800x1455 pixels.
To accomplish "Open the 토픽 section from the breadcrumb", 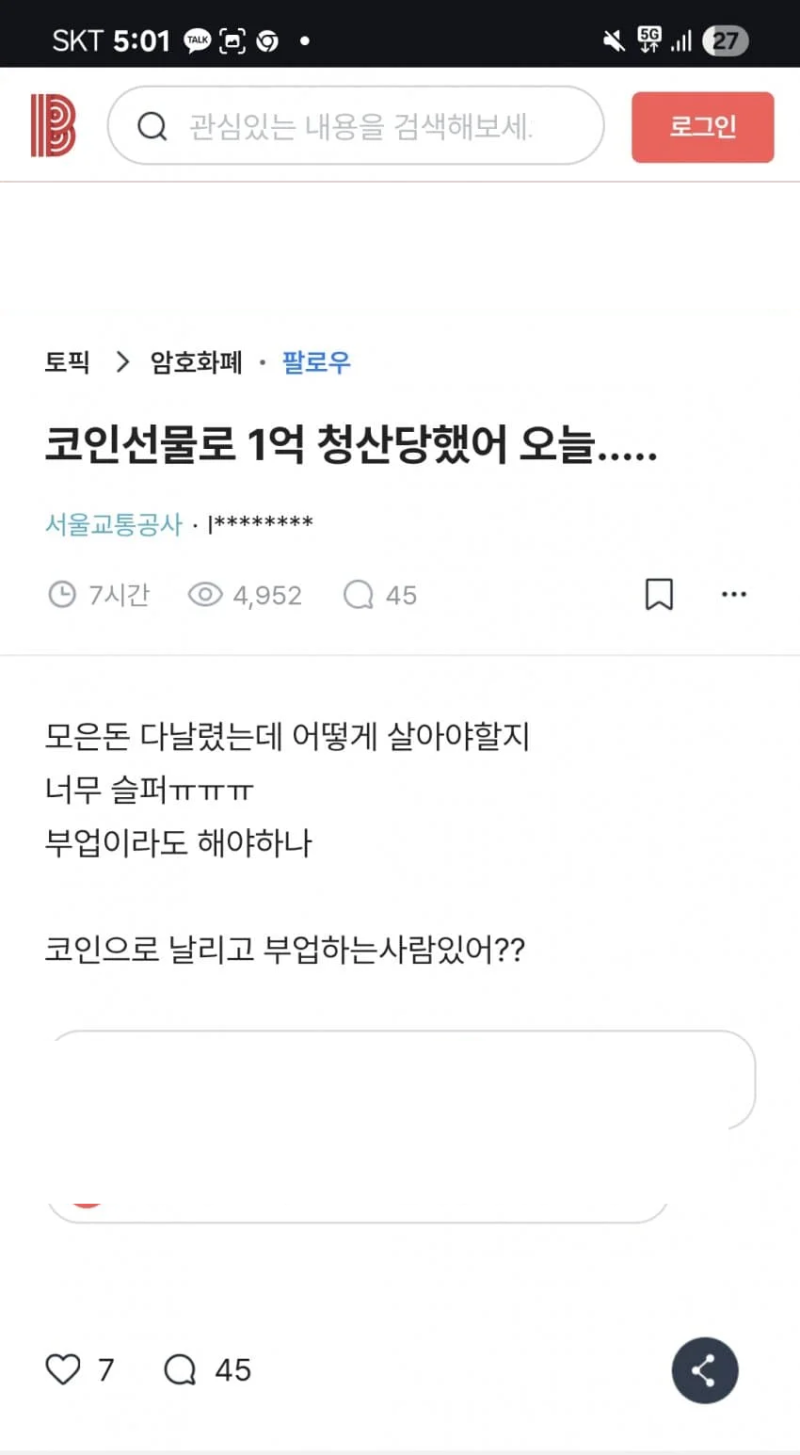I will 68,363.
